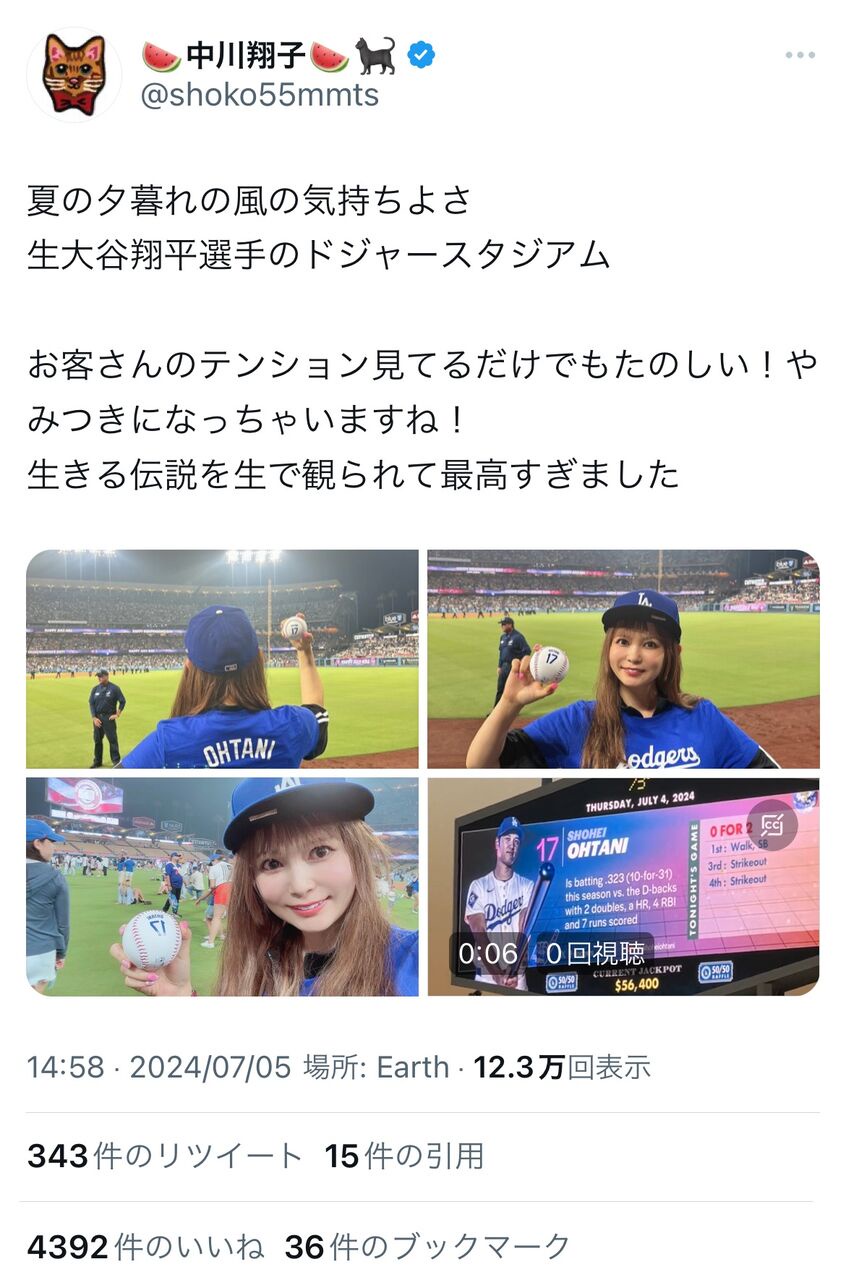Open the selfie photo with baseball

[222, 887]
